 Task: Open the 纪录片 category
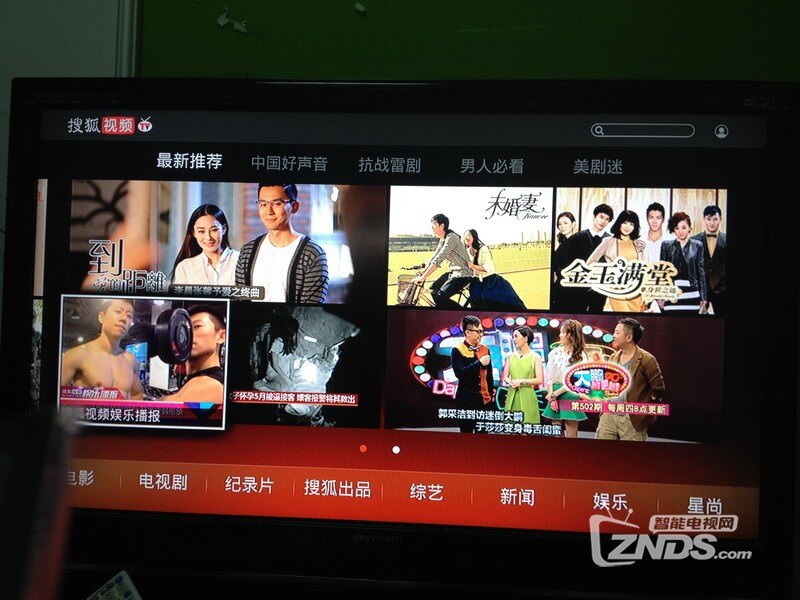pyautogui.click(x=249, y=485)
